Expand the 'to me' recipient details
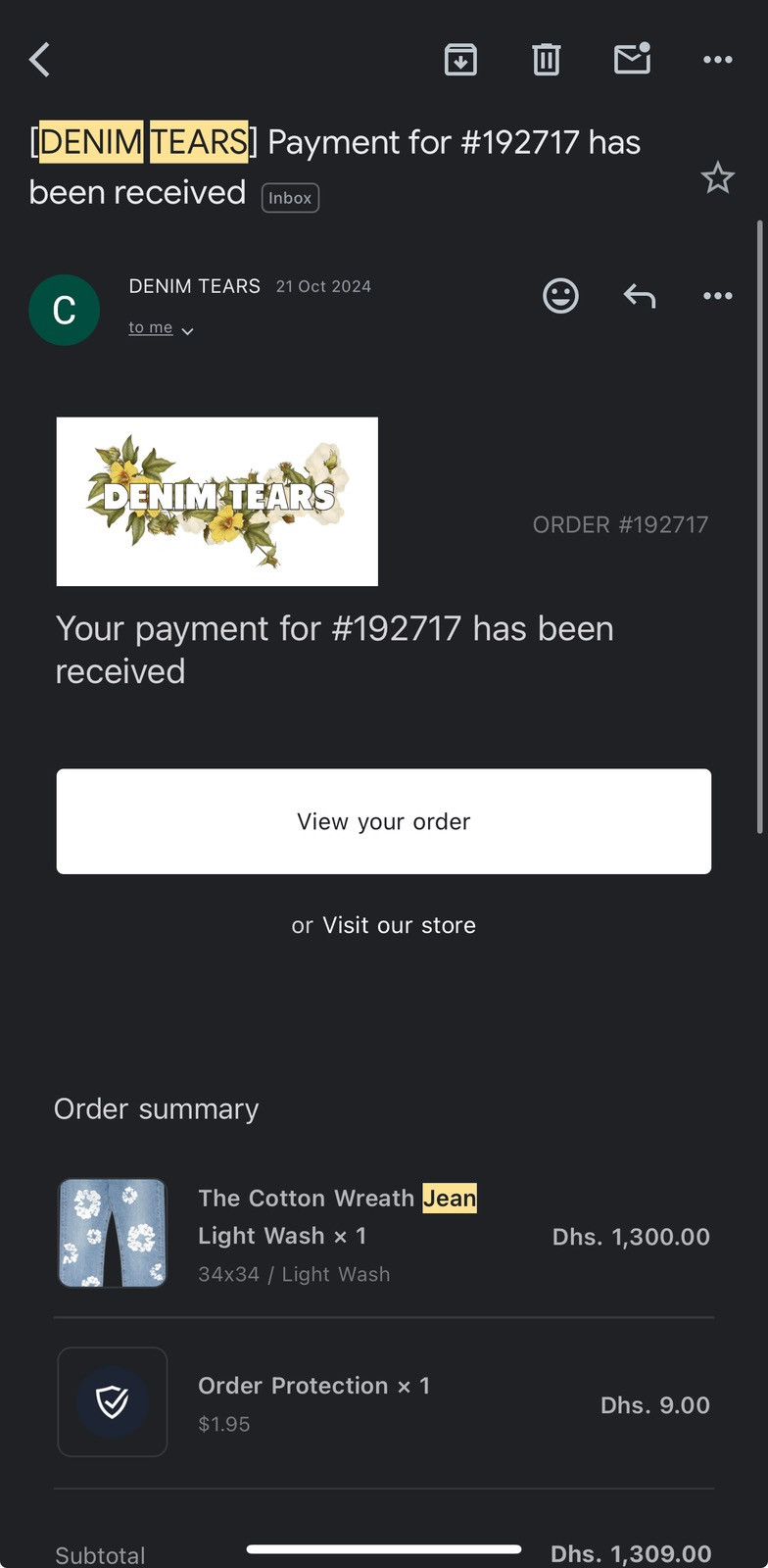 [x=161, y=328]
